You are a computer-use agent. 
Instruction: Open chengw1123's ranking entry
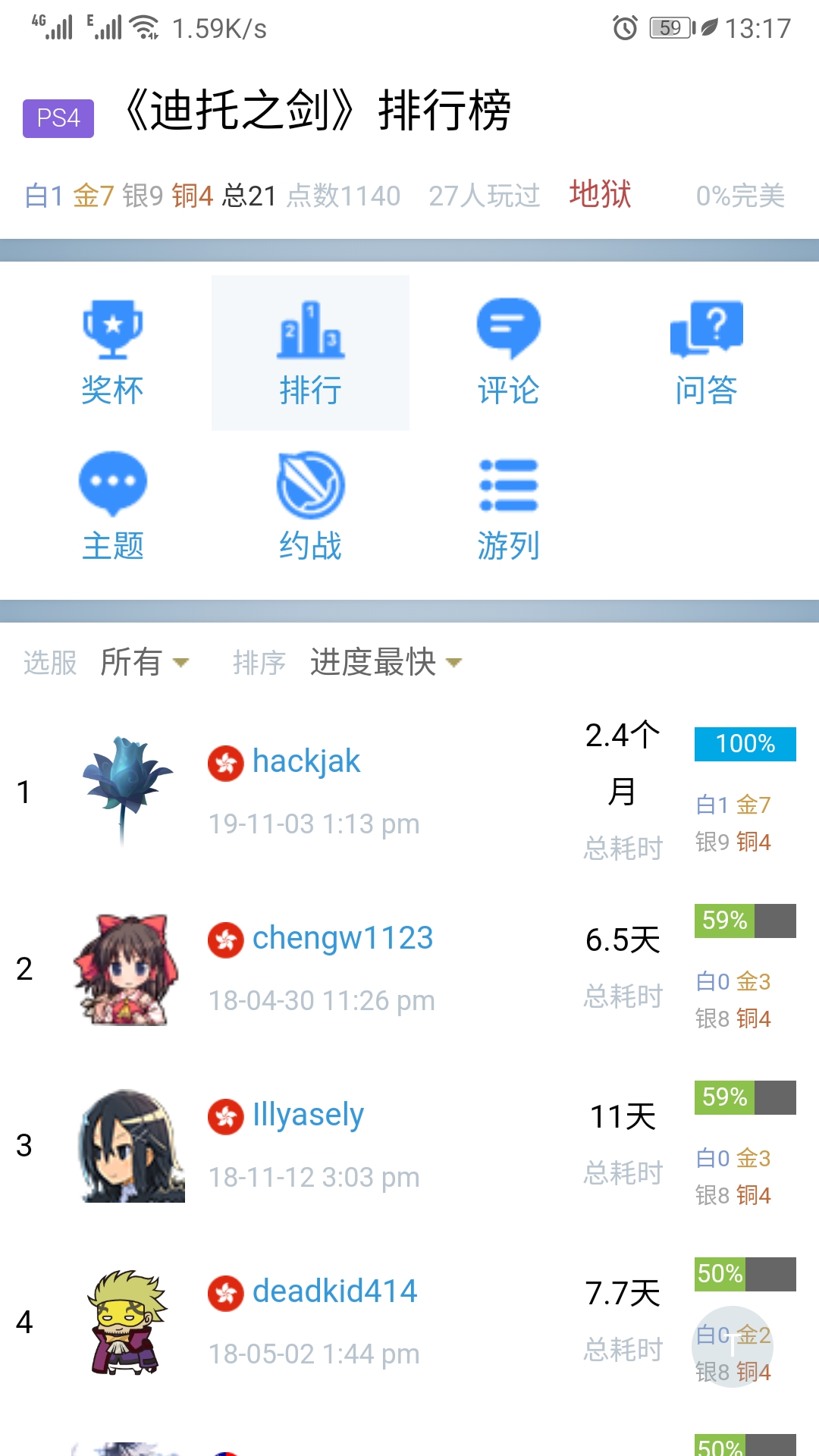click(x=409, y=968)
